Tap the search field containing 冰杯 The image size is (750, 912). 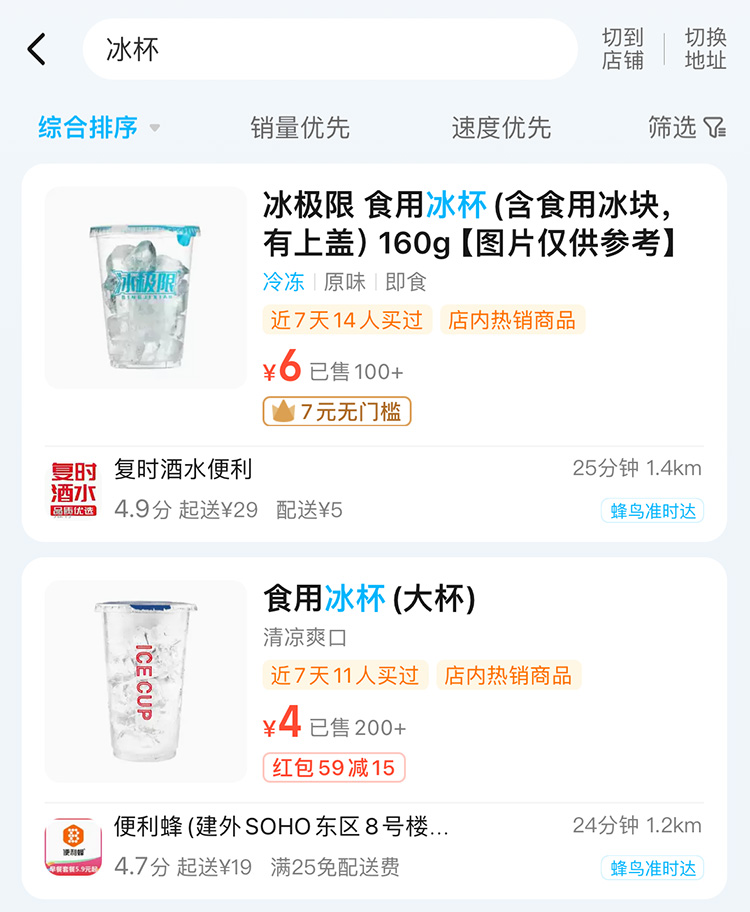coord(330,49)
